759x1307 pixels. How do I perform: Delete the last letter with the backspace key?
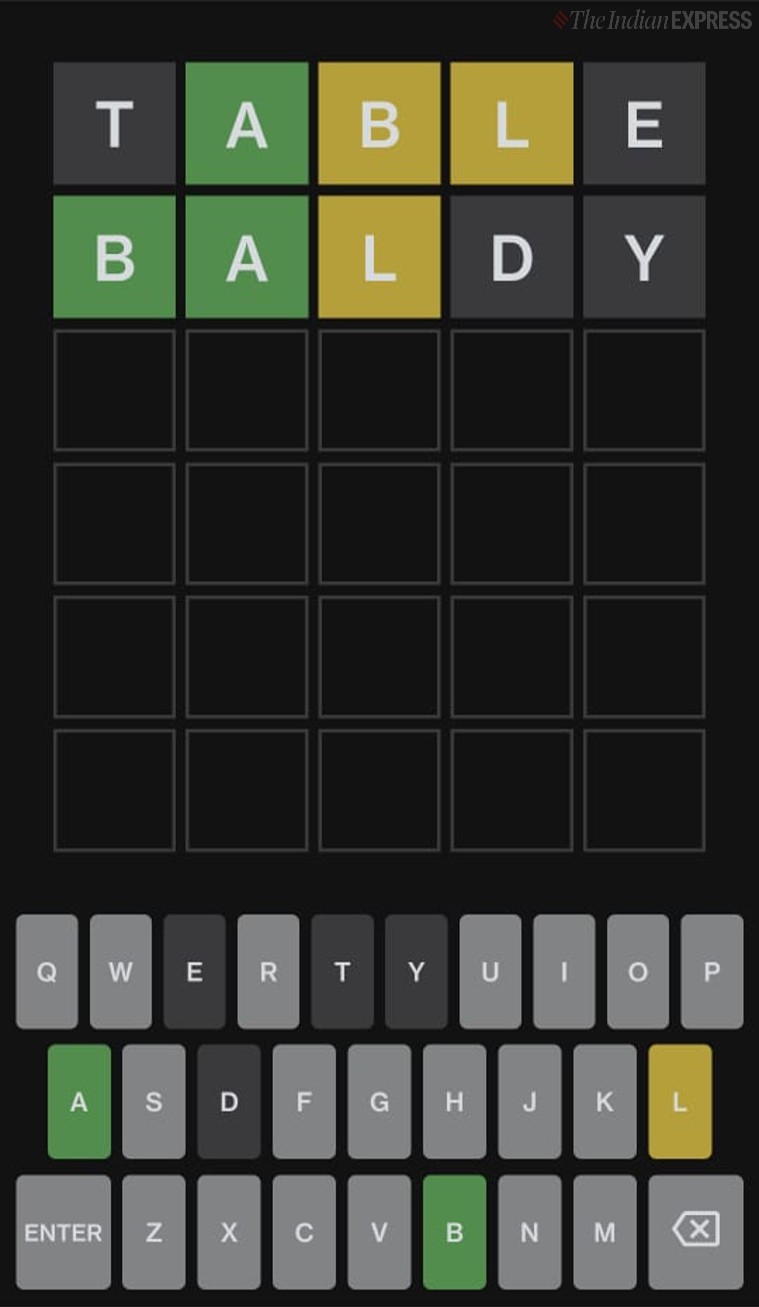(x=696, y=1232)
